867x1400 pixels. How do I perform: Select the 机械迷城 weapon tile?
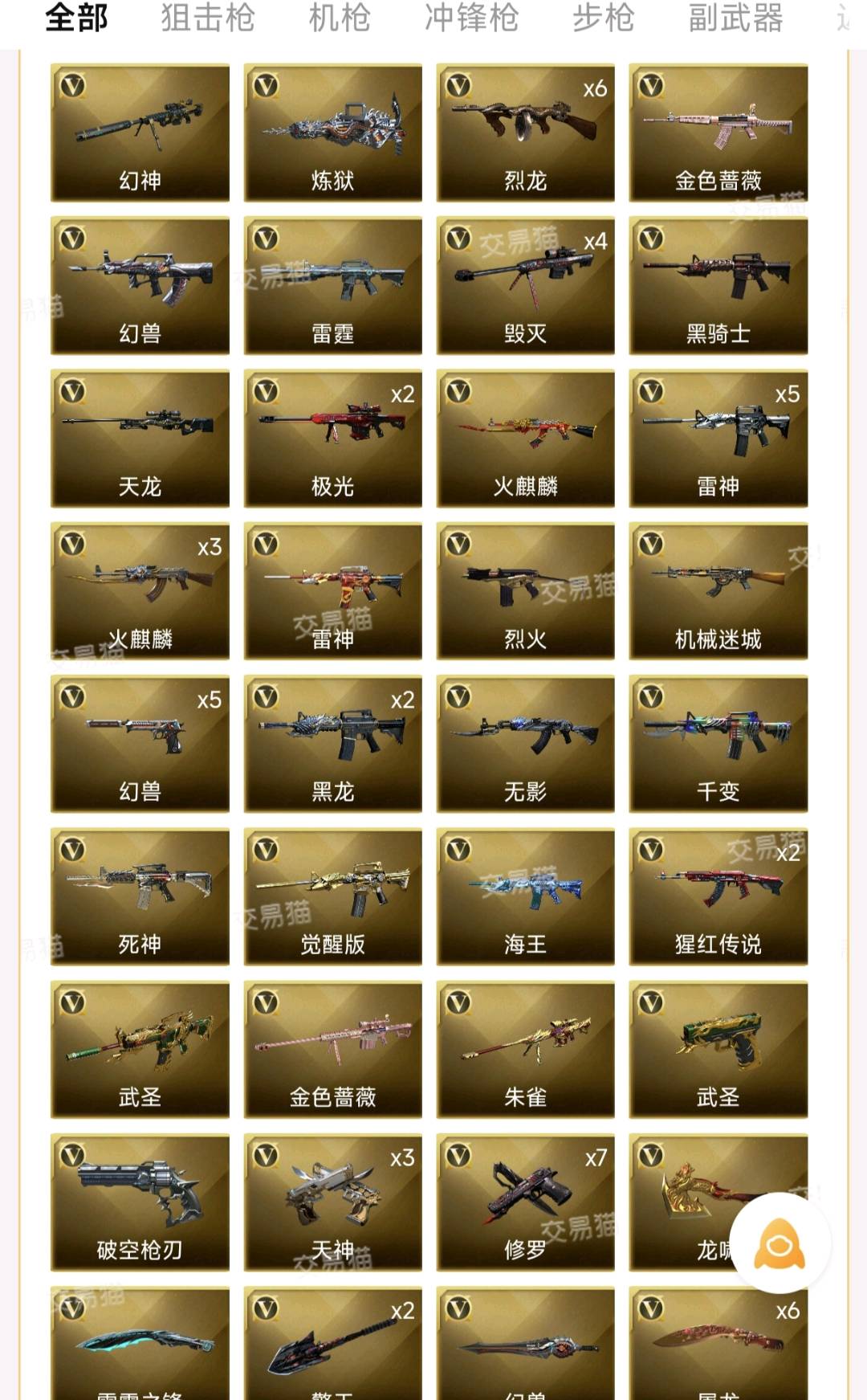click(718, 591)
